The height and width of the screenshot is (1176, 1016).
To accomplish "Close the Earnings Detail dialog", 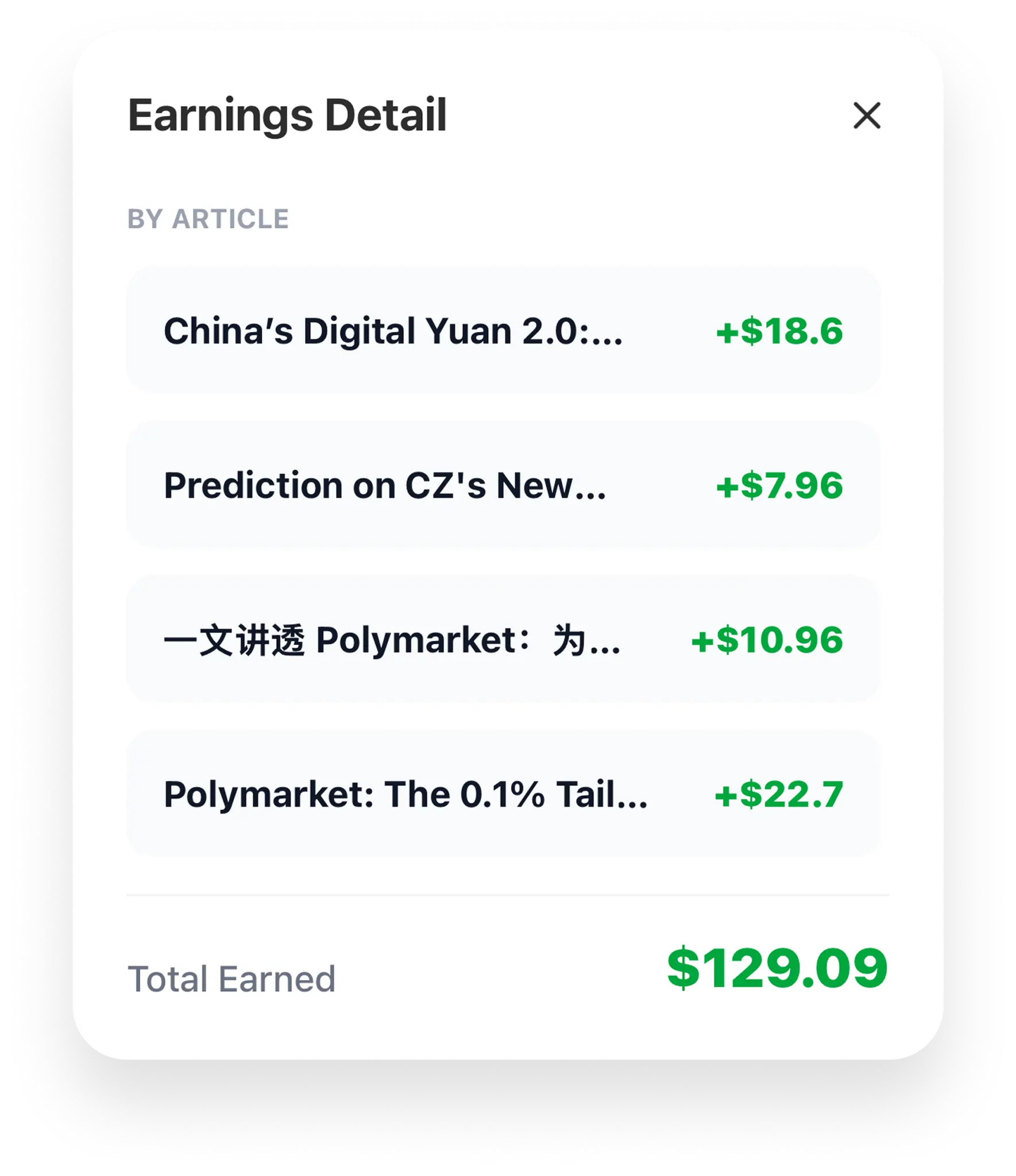I will [866, 115].
